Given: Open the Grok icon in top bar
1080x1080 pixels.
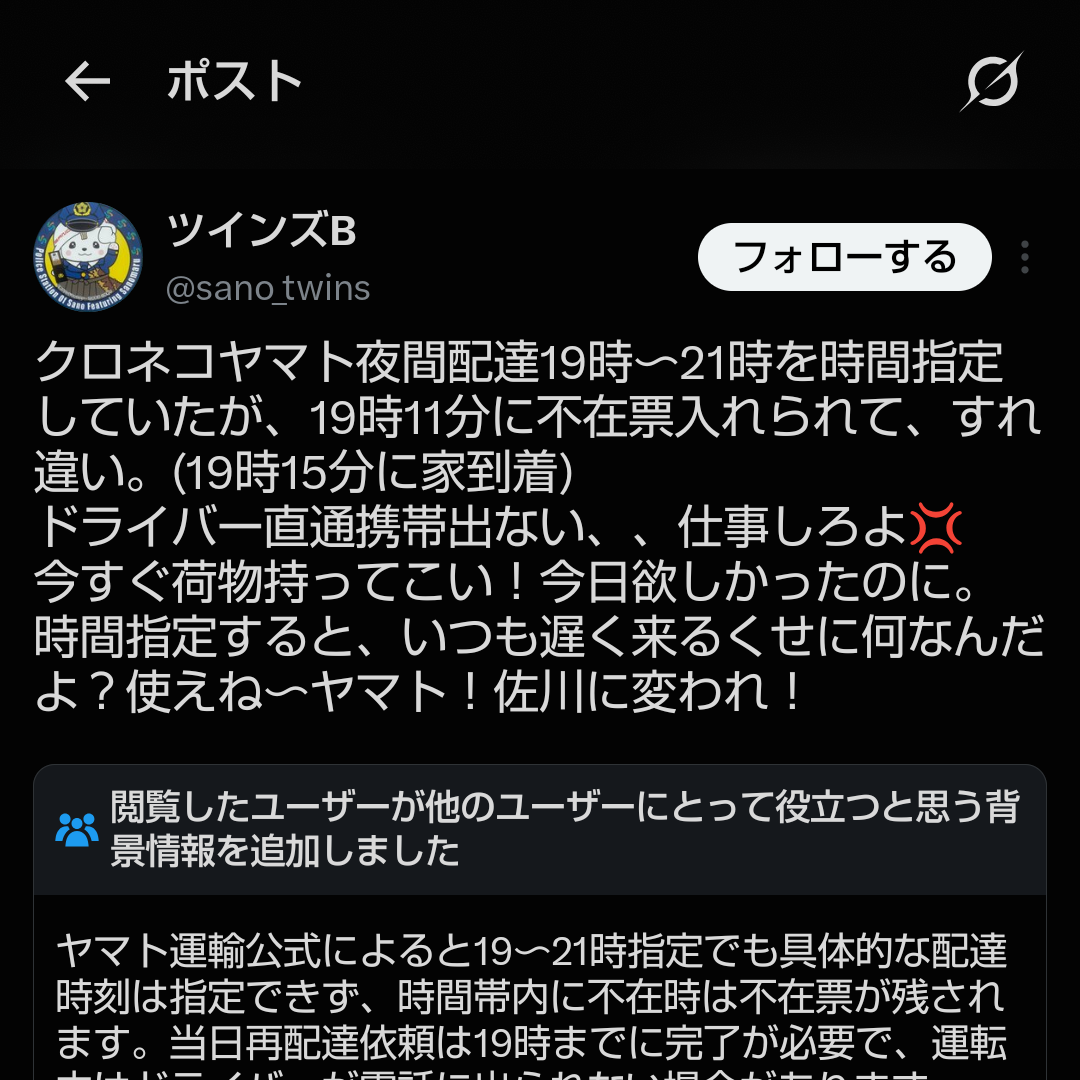Looking at the screenshot, I should 992,81.
